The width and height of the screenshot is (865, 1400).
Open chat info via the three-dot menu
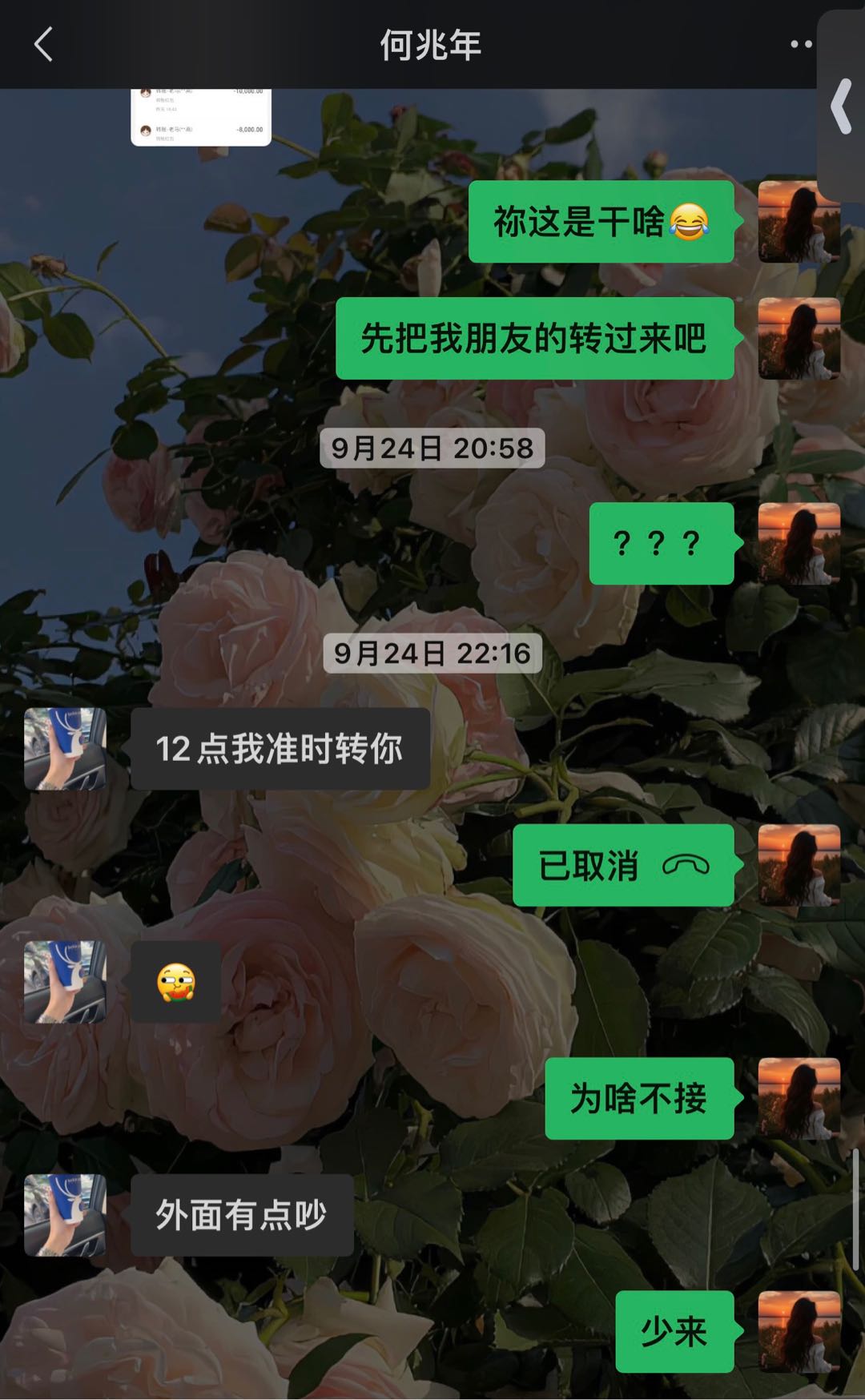coord(800,45)
